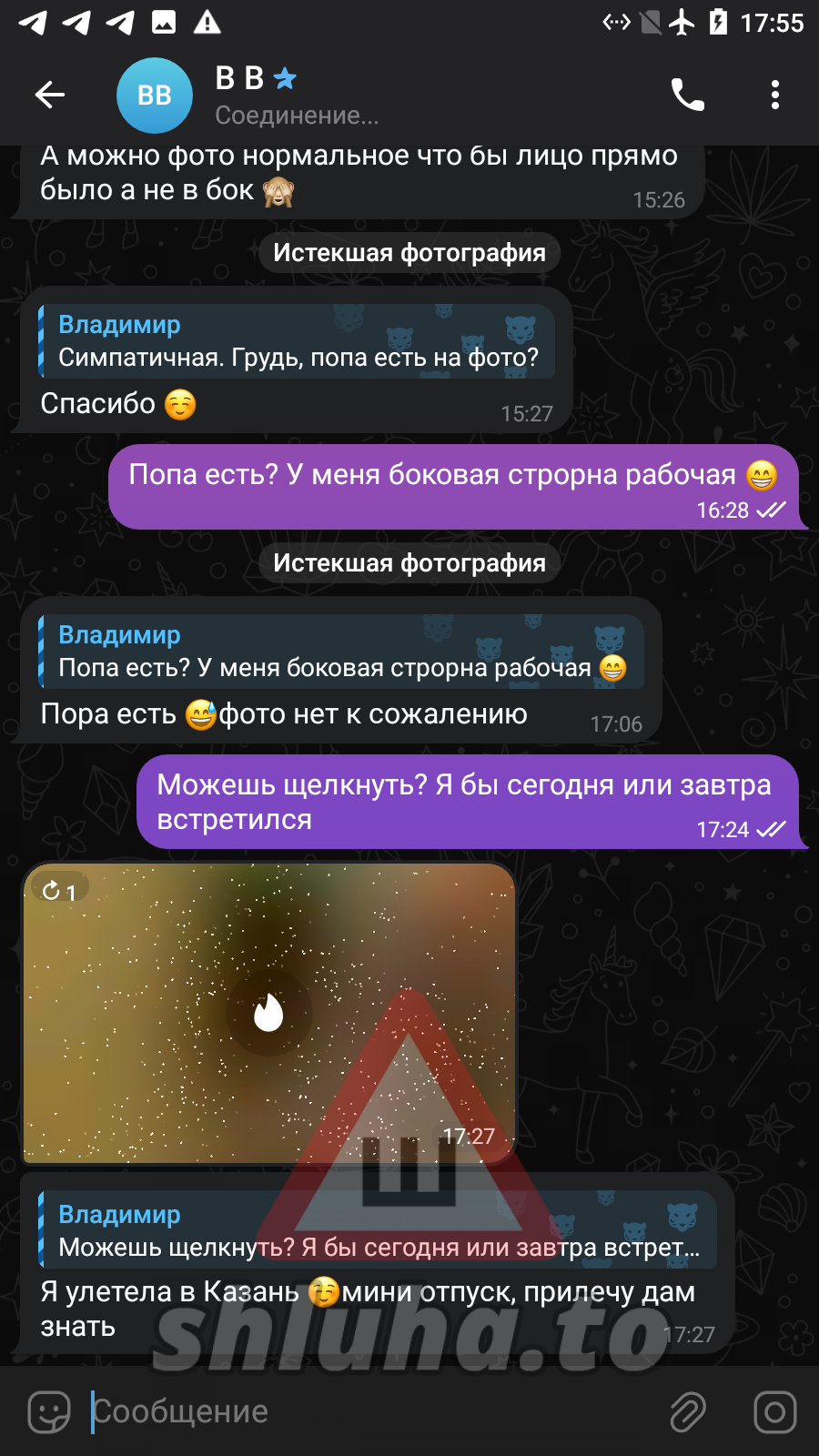Image resolution: width=819 pixels, height=1456 pixels.
Task: Go back to the chat list
Action: tap(50, 95)
